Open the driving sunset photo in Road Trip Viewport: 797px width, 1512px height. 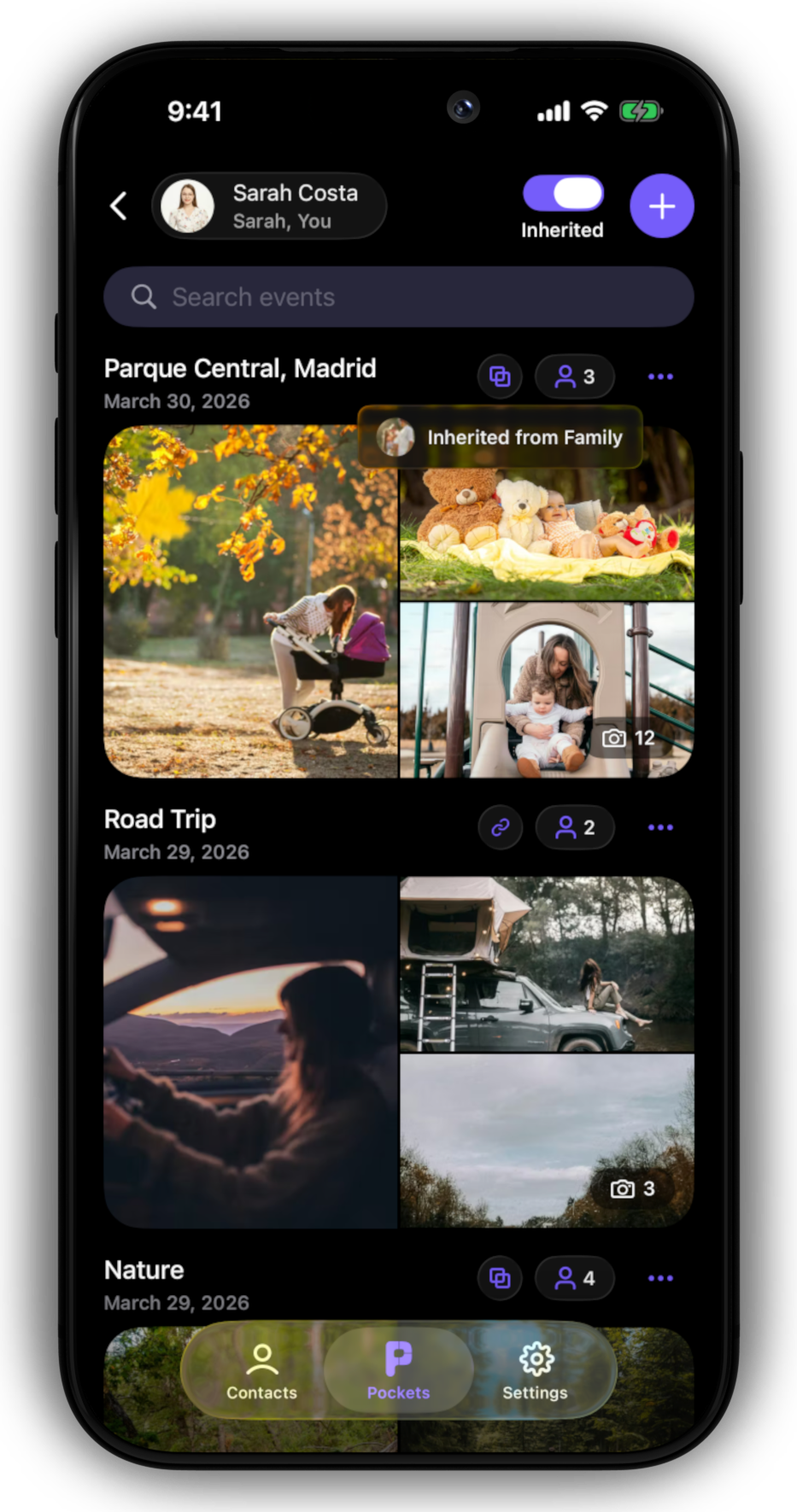pos(250,1052)
